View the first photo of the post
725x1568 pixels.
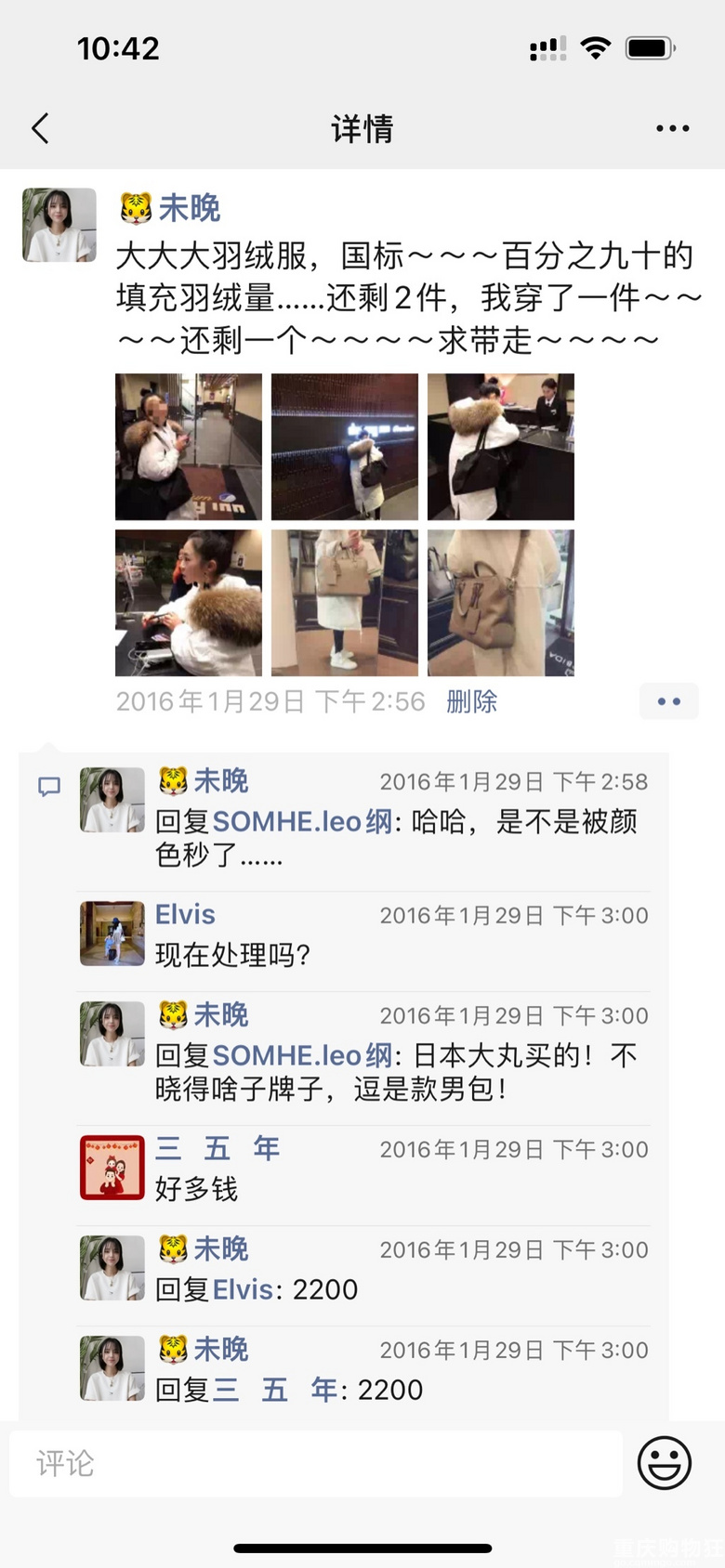coord(189,447)
